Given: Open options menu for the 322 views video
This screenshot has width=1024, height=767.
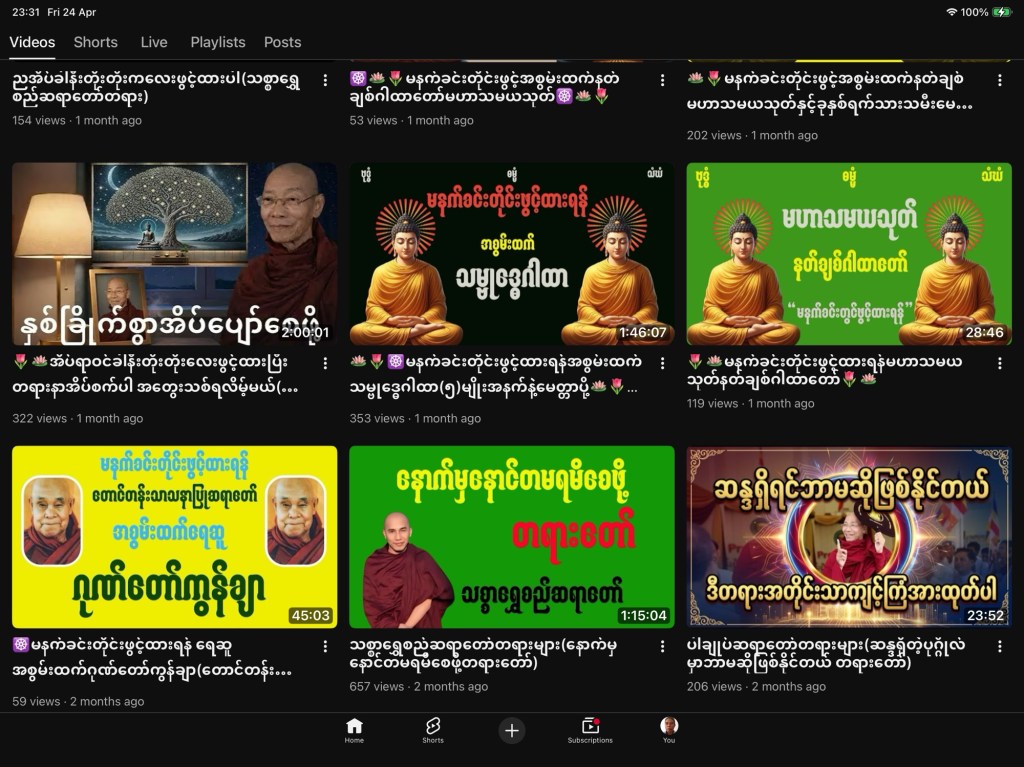Looking at the screenshot, I should (x=325, y=363).
